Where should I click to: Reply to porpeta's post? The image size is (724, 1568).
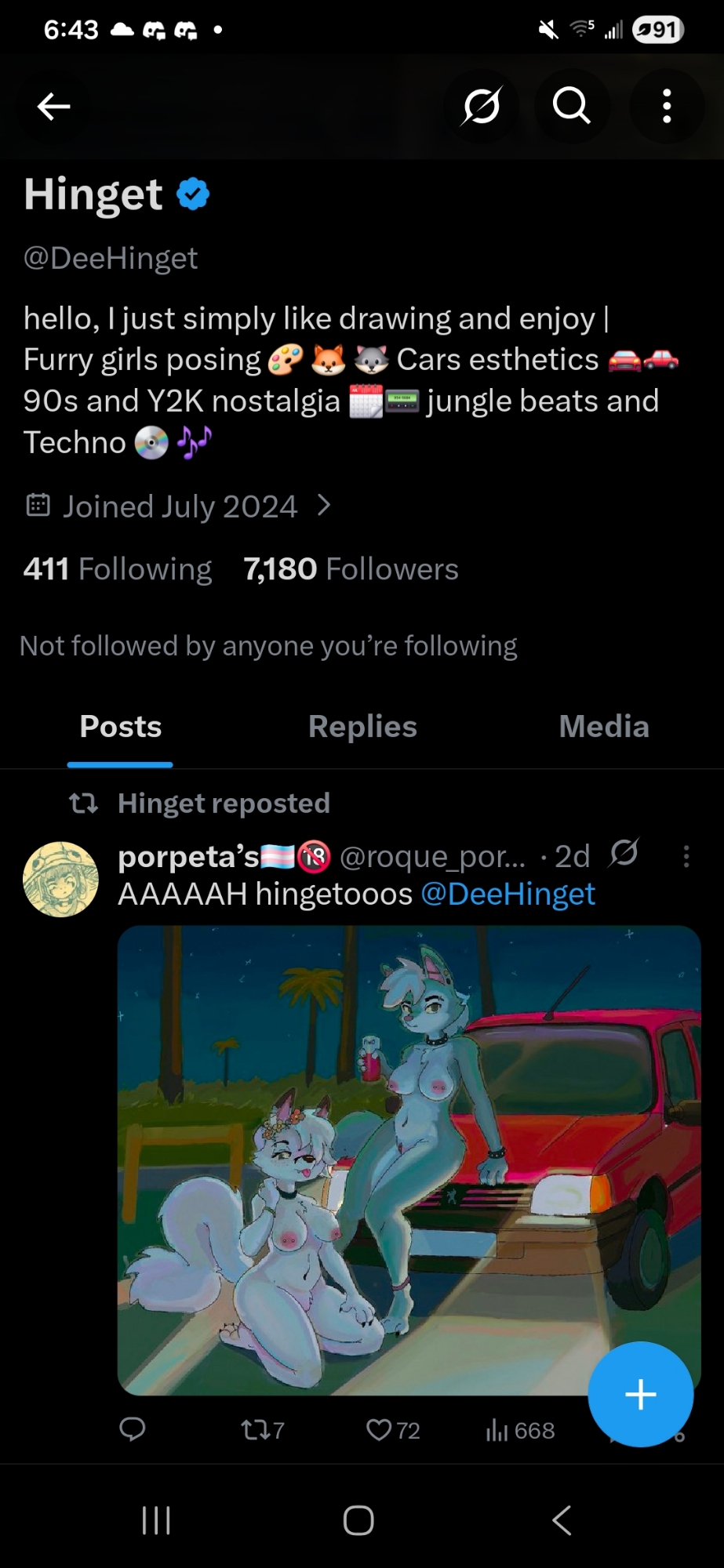(x=133, y=1430)
